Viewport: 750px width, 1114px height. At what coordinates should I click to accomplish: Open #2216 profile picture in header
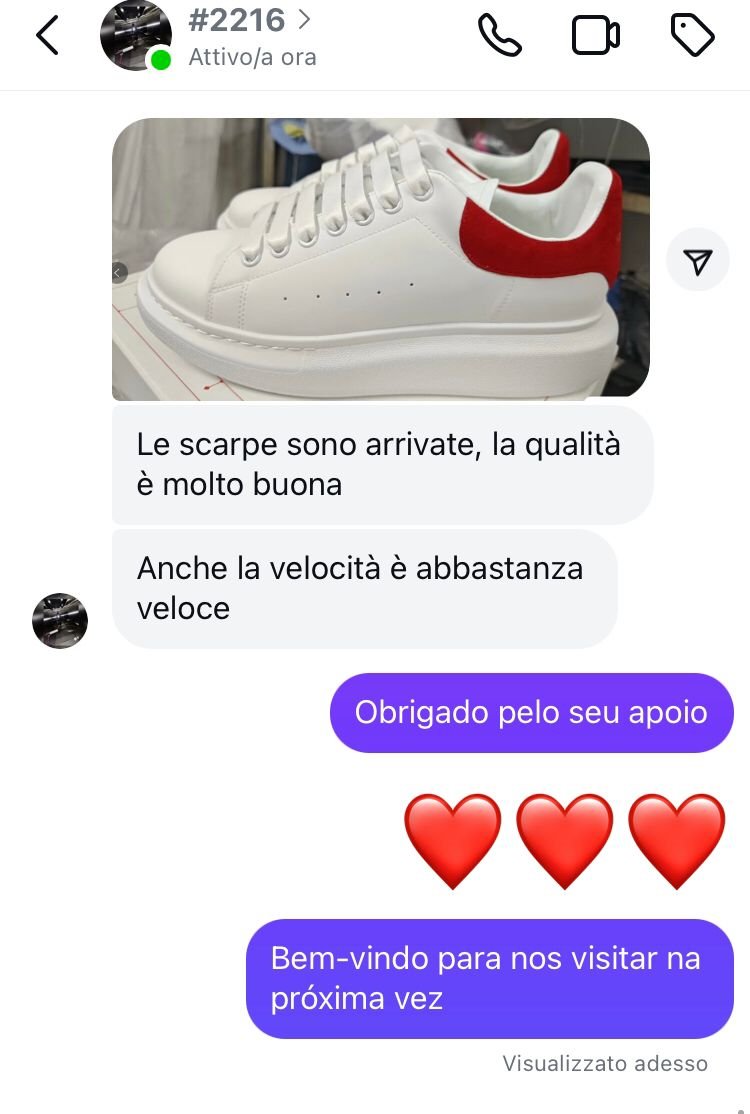click(x=136, y=36)
